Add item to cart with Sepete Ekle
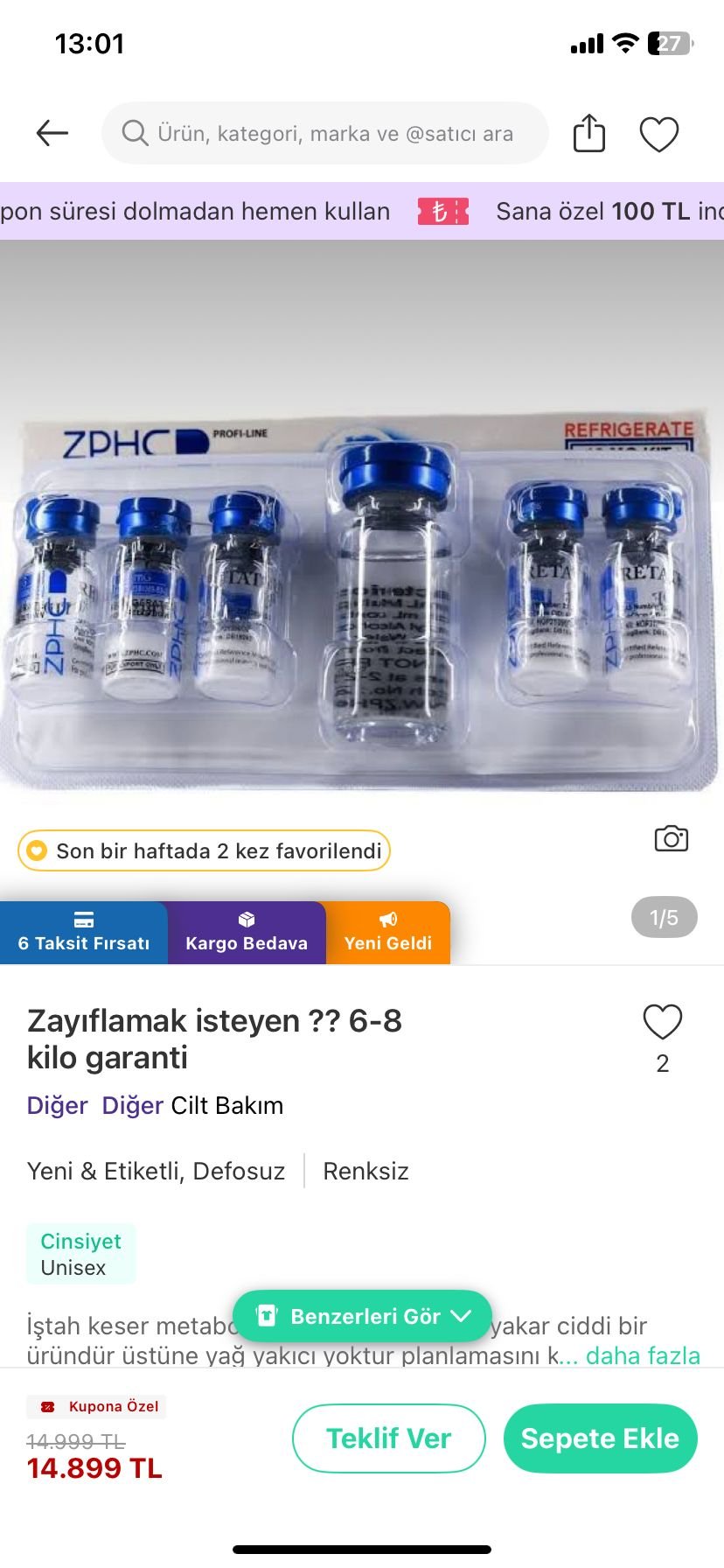The image size is (724, 1568). [x=600, y=1438]
